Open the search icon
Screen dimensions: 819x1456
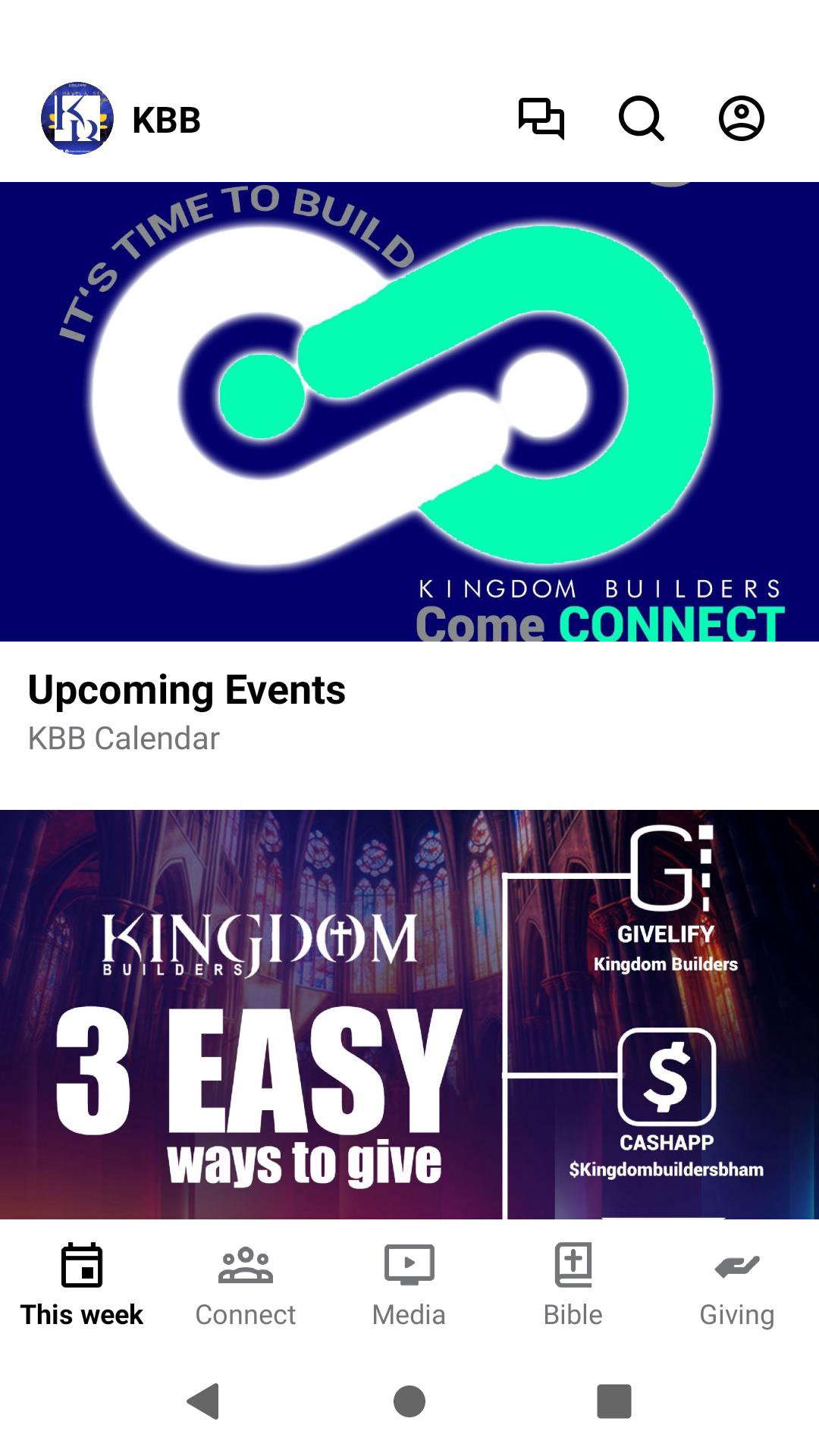coord(642,119)
